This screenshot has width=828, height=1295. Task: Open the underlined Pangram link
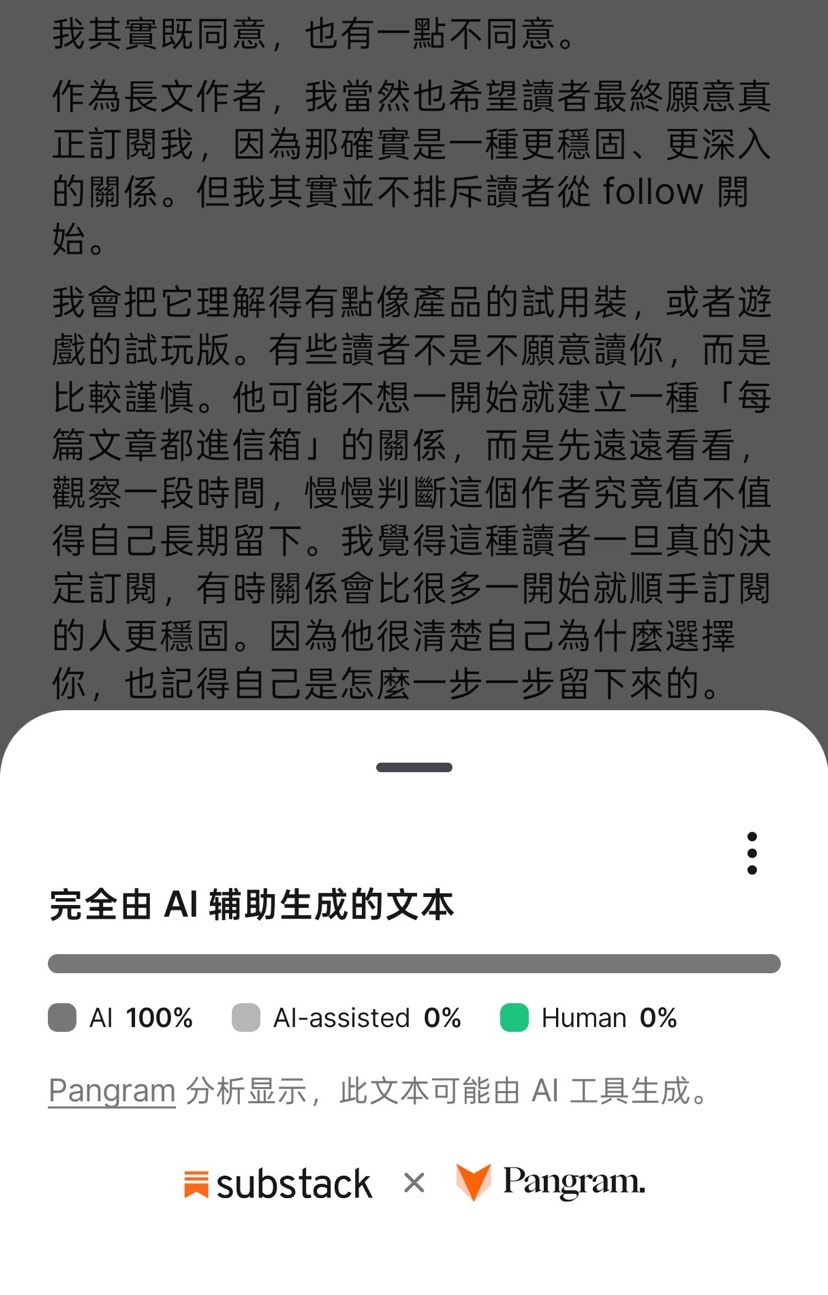(x=112, y=1091)
